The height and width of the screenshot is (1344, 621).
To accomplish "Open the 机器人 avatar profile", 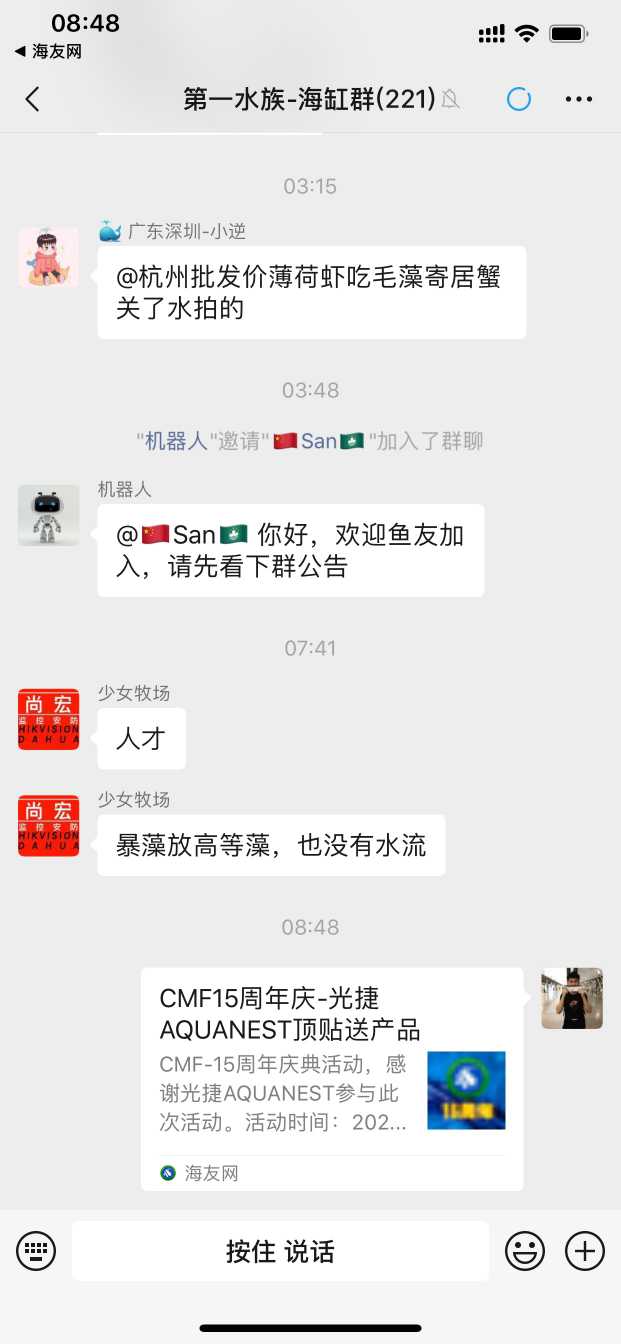I will click(x=48, y=515).
